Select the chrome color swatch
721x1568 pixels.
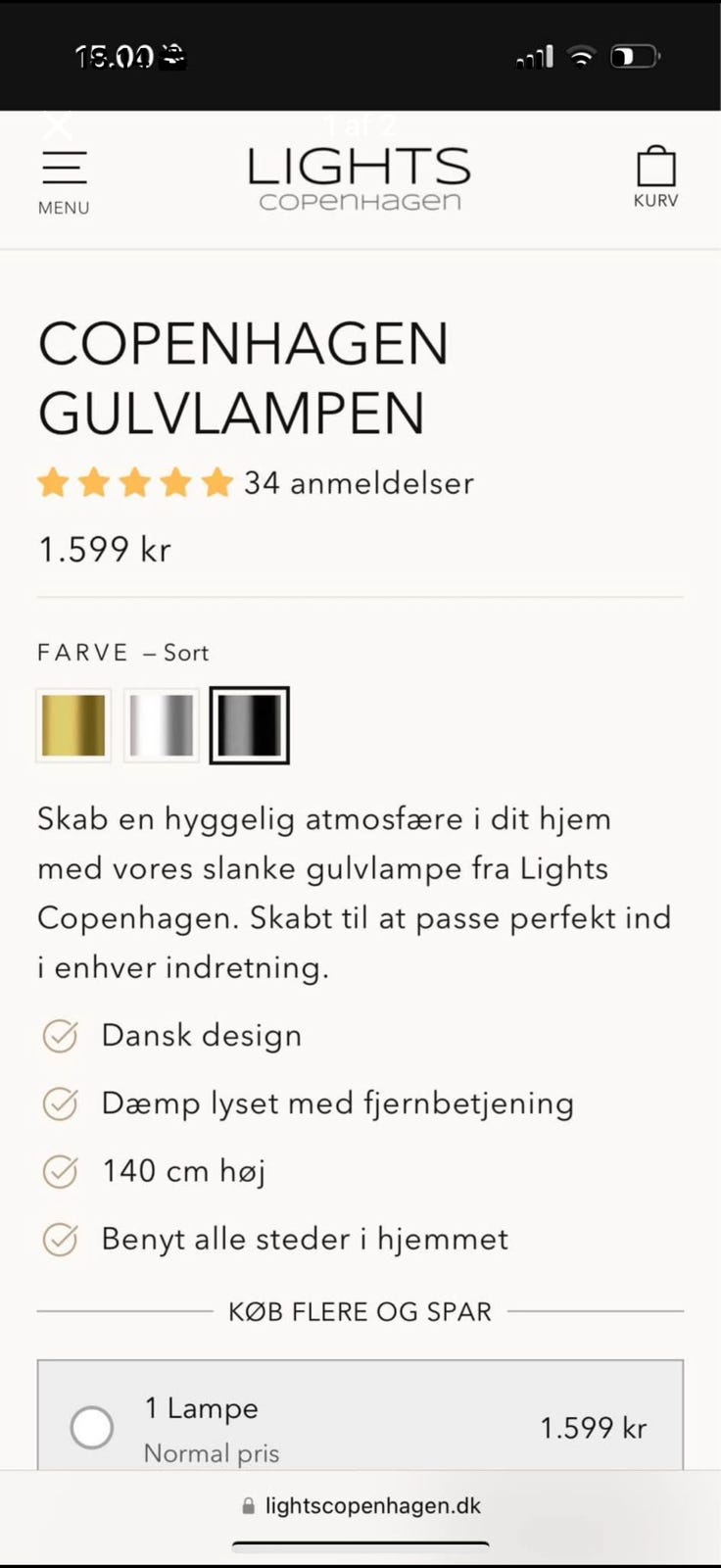tap(161, 725)
